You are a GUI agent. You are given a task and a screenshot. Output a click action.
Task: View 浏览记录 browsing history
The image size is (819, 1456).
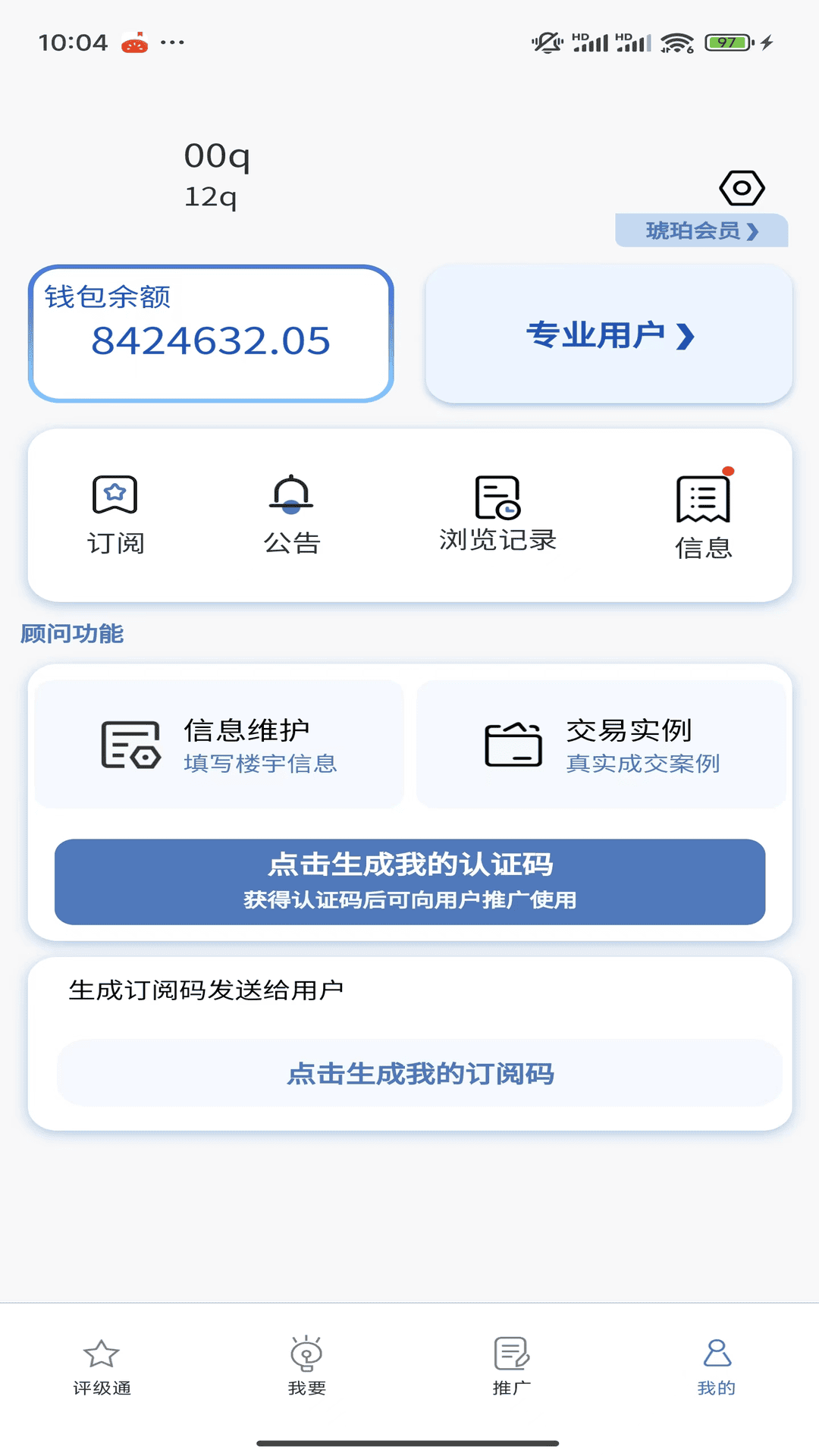[498, 514]
